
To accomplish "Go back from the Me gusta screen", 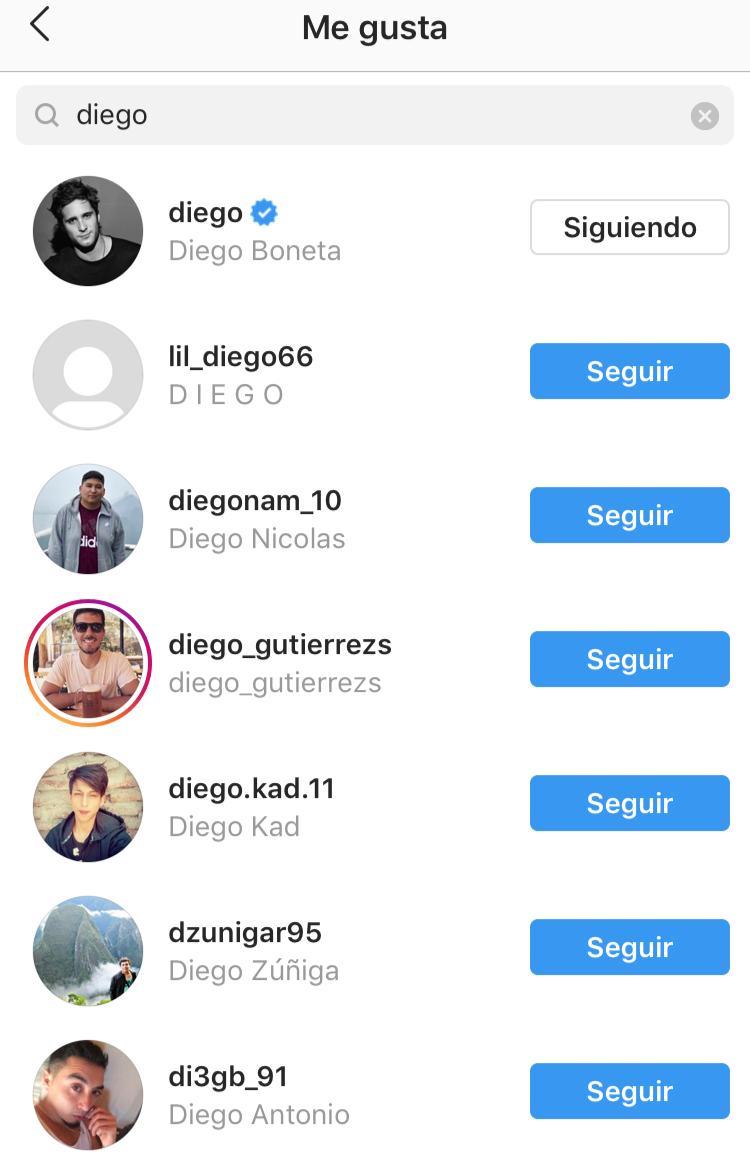I will [x=40, y=26].
